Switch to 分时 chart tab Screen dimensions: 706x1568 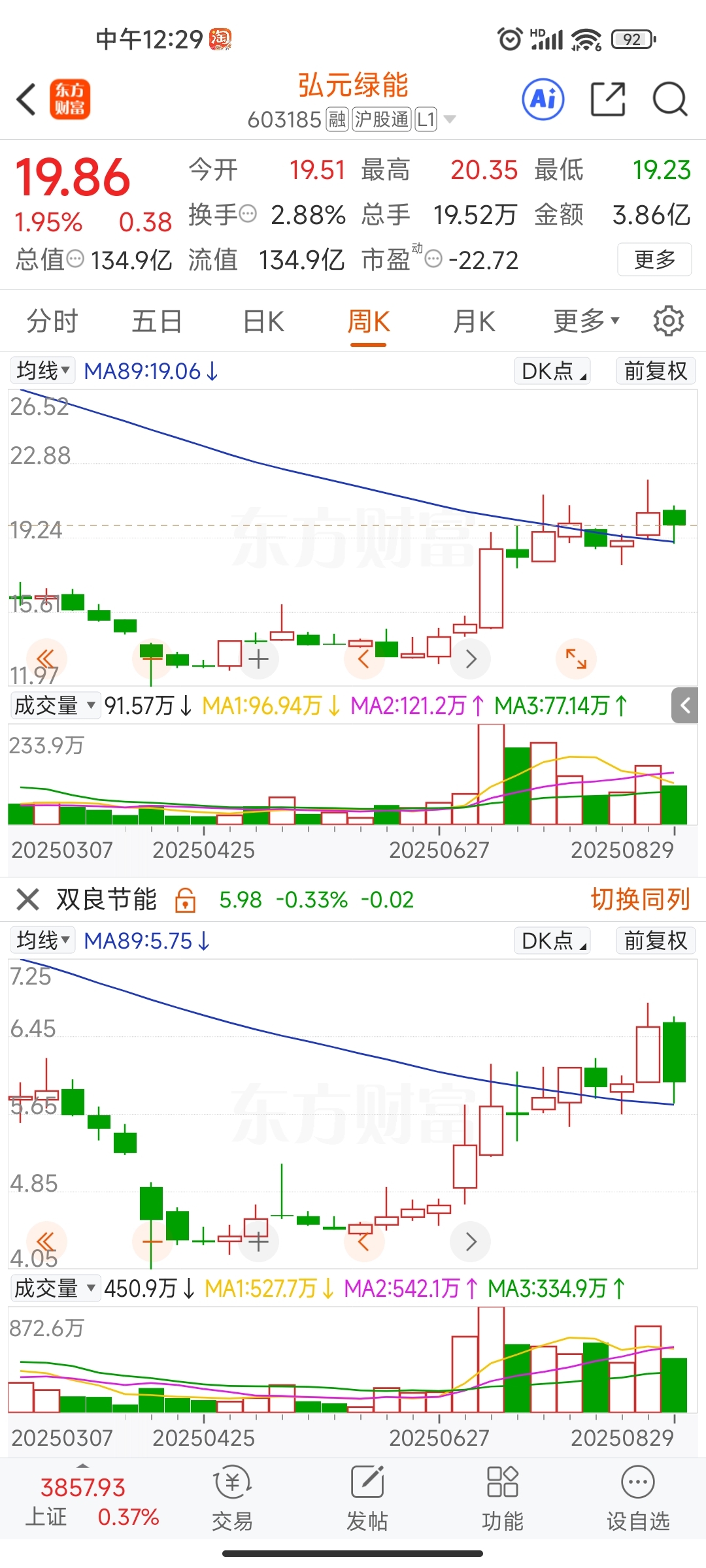52,321
